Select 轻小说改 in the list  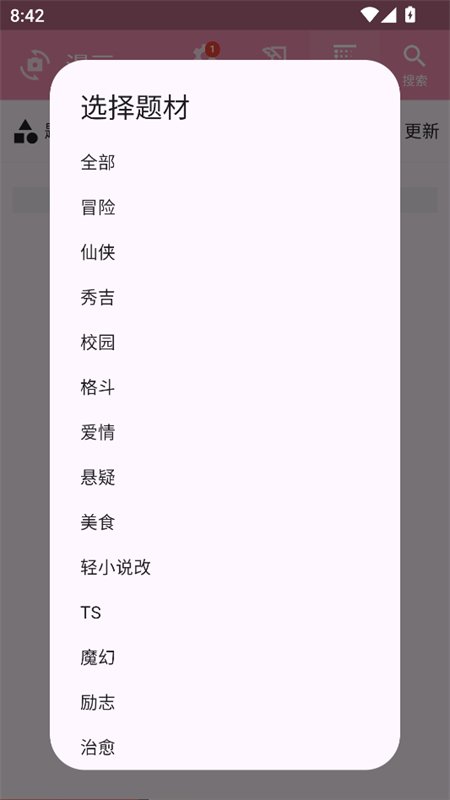(x=224, y=567)
